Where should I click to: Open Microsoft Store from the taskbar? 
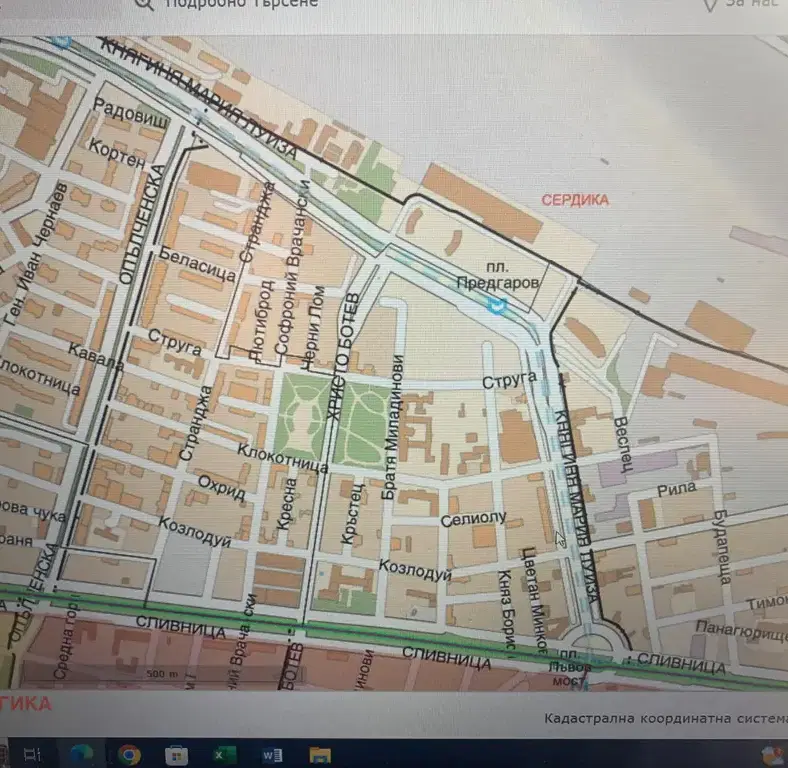(176, 755)
